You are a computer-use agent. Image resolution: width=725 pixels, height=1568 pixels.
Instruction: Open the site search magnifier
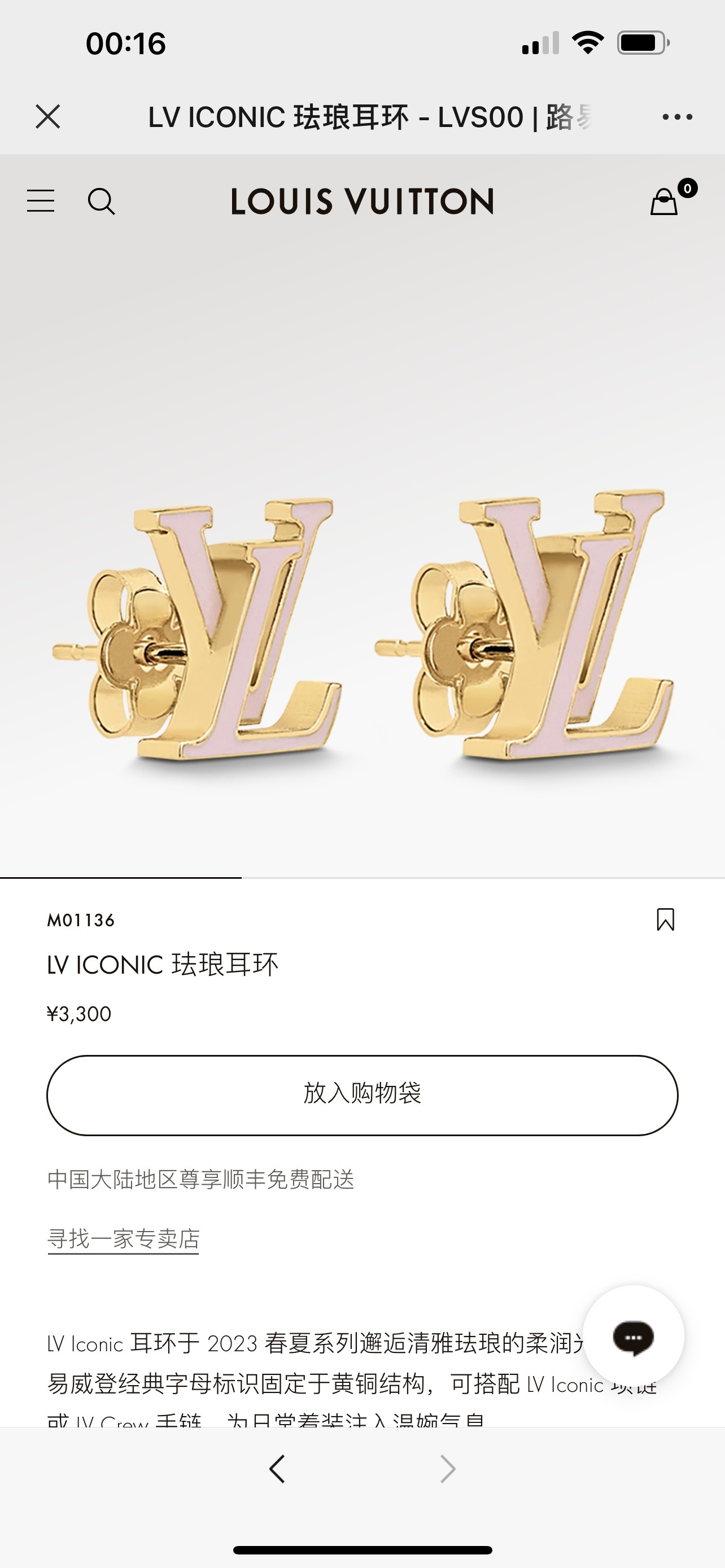point(101,202)
